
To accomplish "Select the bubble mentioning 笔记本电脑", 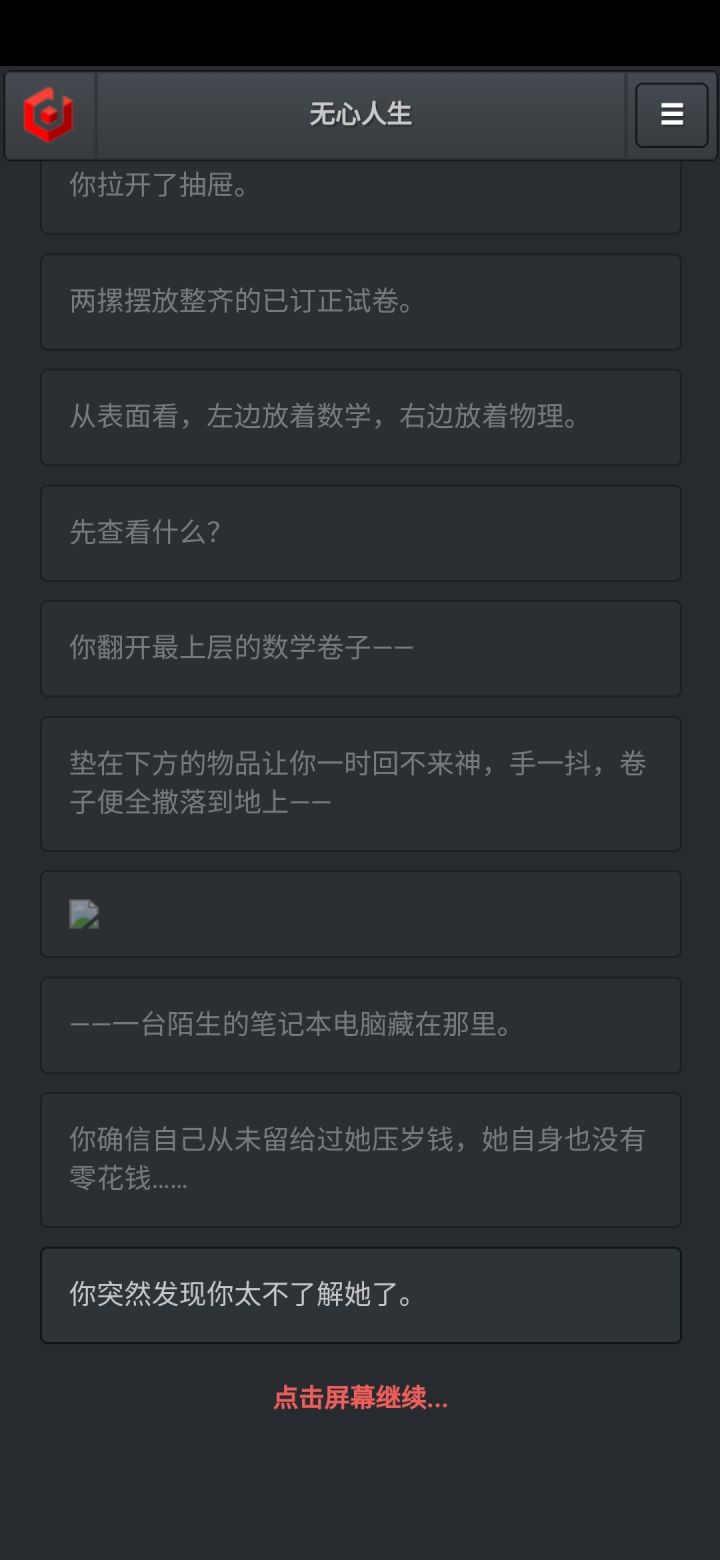I will pos(360,1024).
